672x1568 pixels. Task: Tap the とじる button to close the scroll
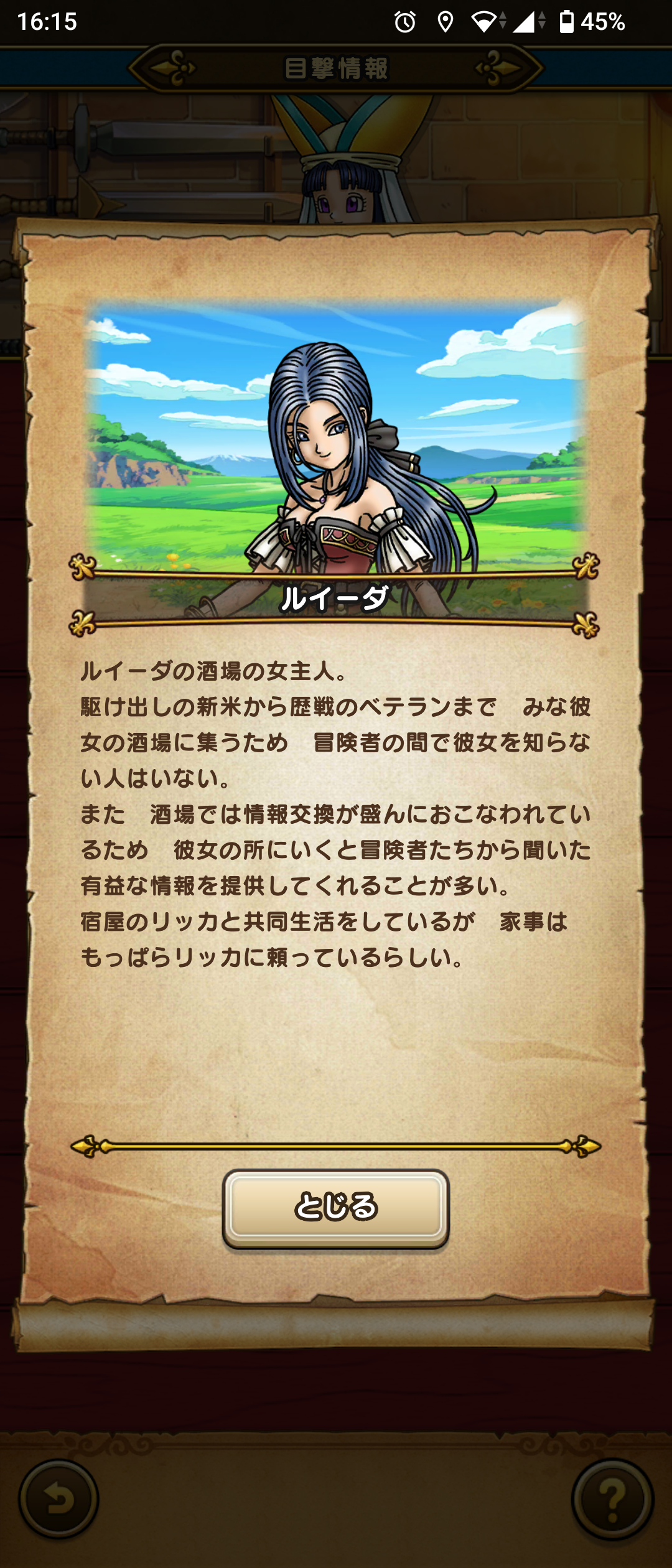tap(336, 1208)
